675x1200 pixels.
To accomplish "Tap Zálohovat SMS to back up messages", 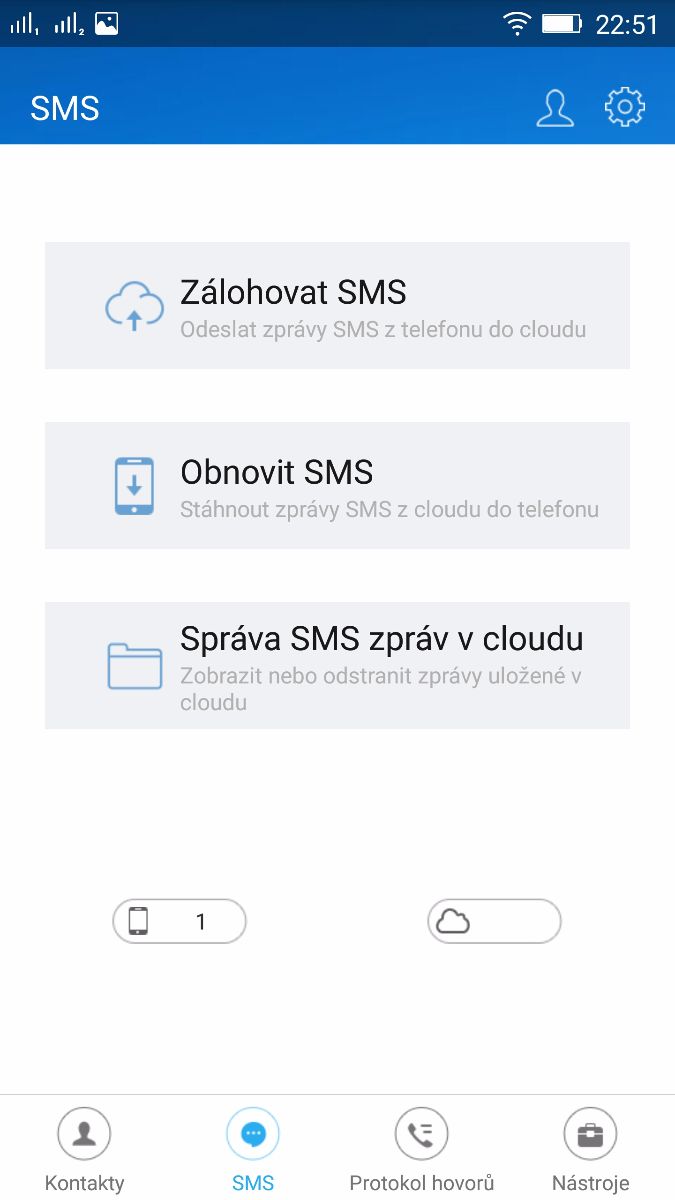I will point(337,305).
